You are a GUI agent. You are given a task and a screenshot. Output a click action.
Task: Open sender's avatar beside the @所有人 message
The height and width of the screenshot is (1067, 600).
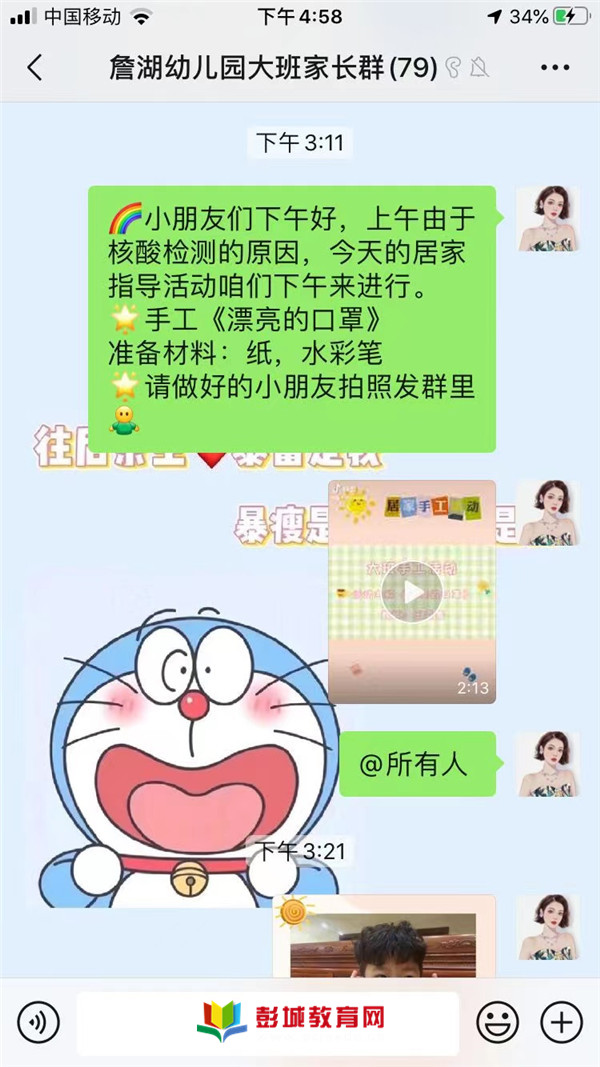tap(547, 763)
